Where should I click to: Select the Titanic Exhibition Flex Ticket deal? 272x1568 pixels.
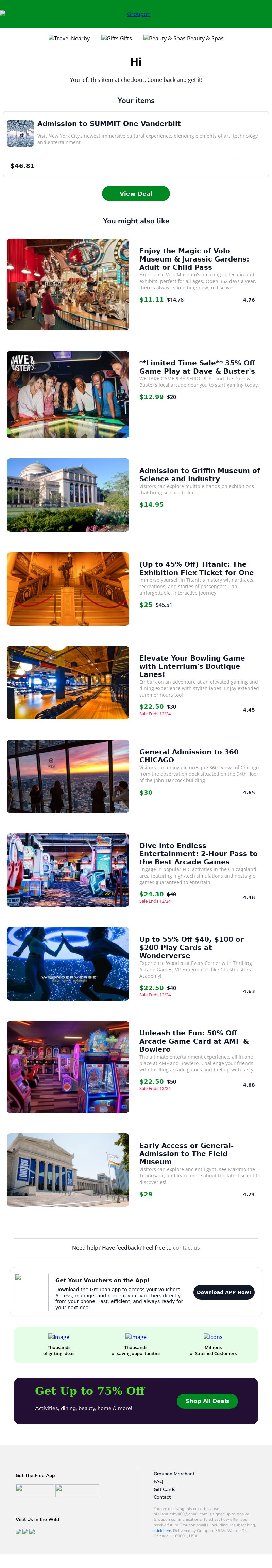(x=197, y=569)
